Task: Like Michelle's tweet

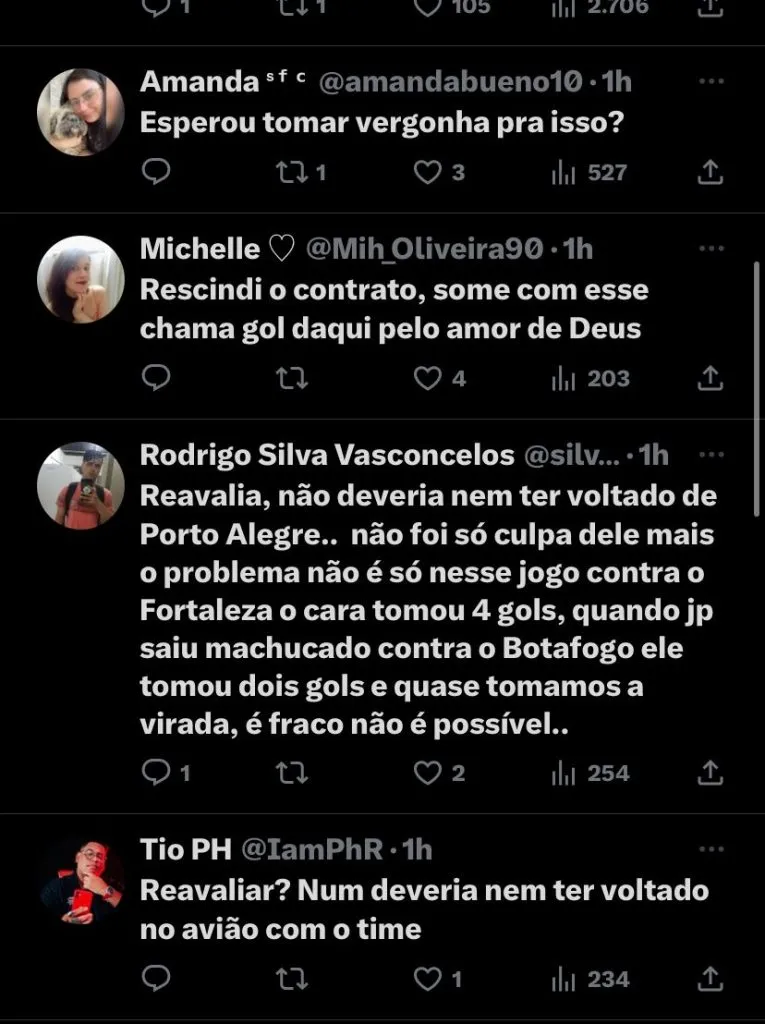Action: click(428, 378)
